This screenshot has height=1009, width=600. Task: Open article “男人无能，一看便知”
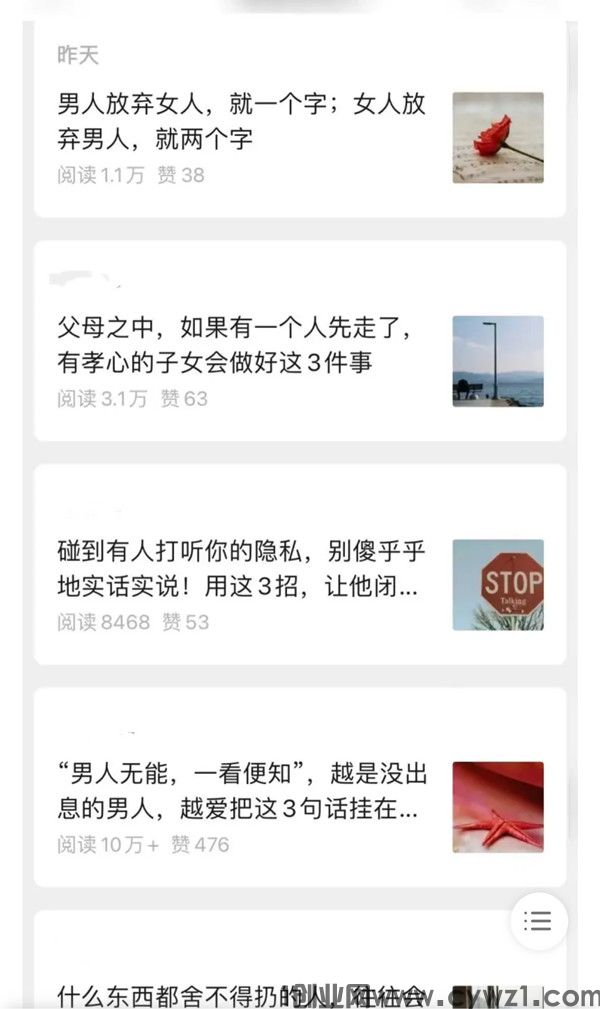[242, 791]
